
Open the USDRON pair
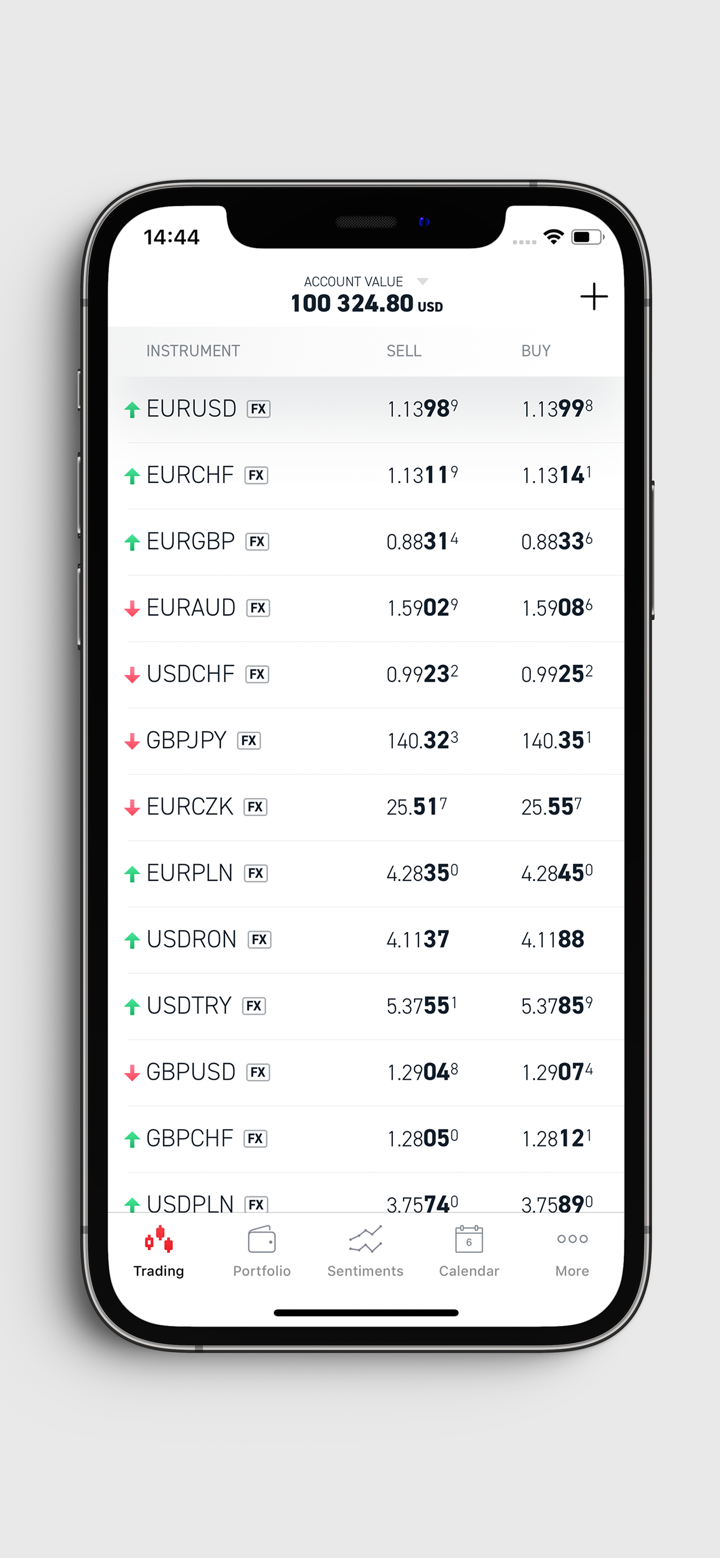pyautogui.click(x=192, y=940)
